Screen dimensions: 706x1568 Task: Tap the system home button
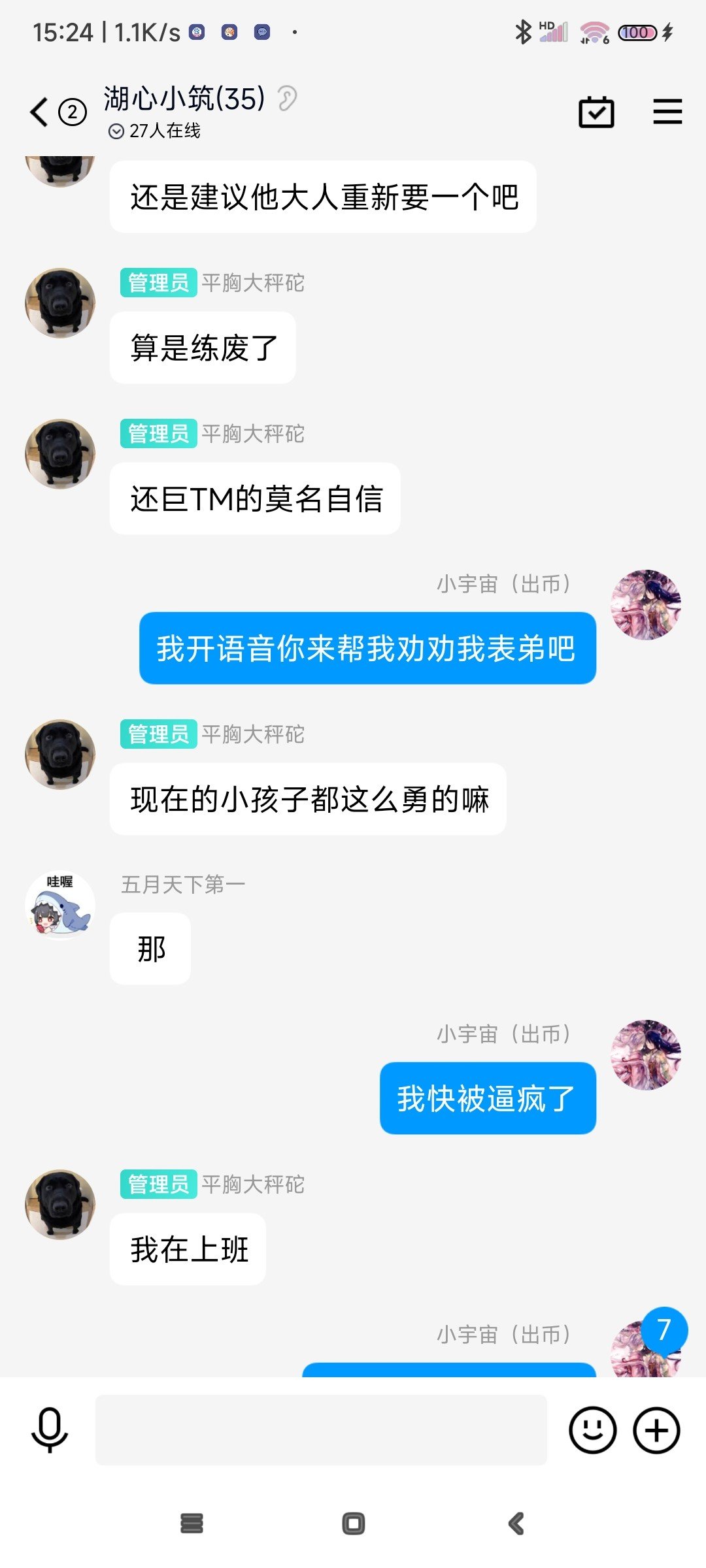(x=353, y=1524)
